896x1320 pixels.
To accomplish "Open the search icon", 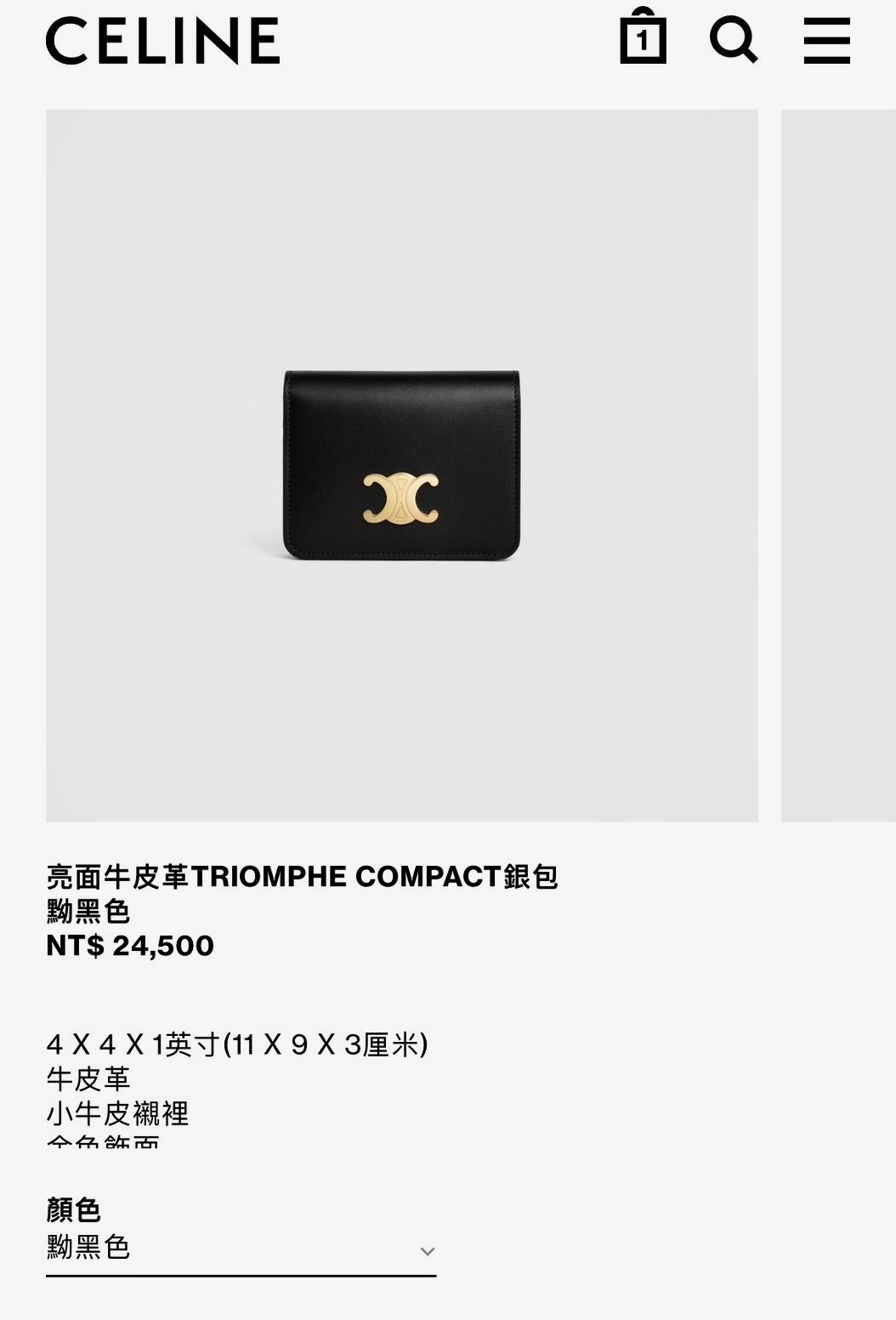I will 733,39.
